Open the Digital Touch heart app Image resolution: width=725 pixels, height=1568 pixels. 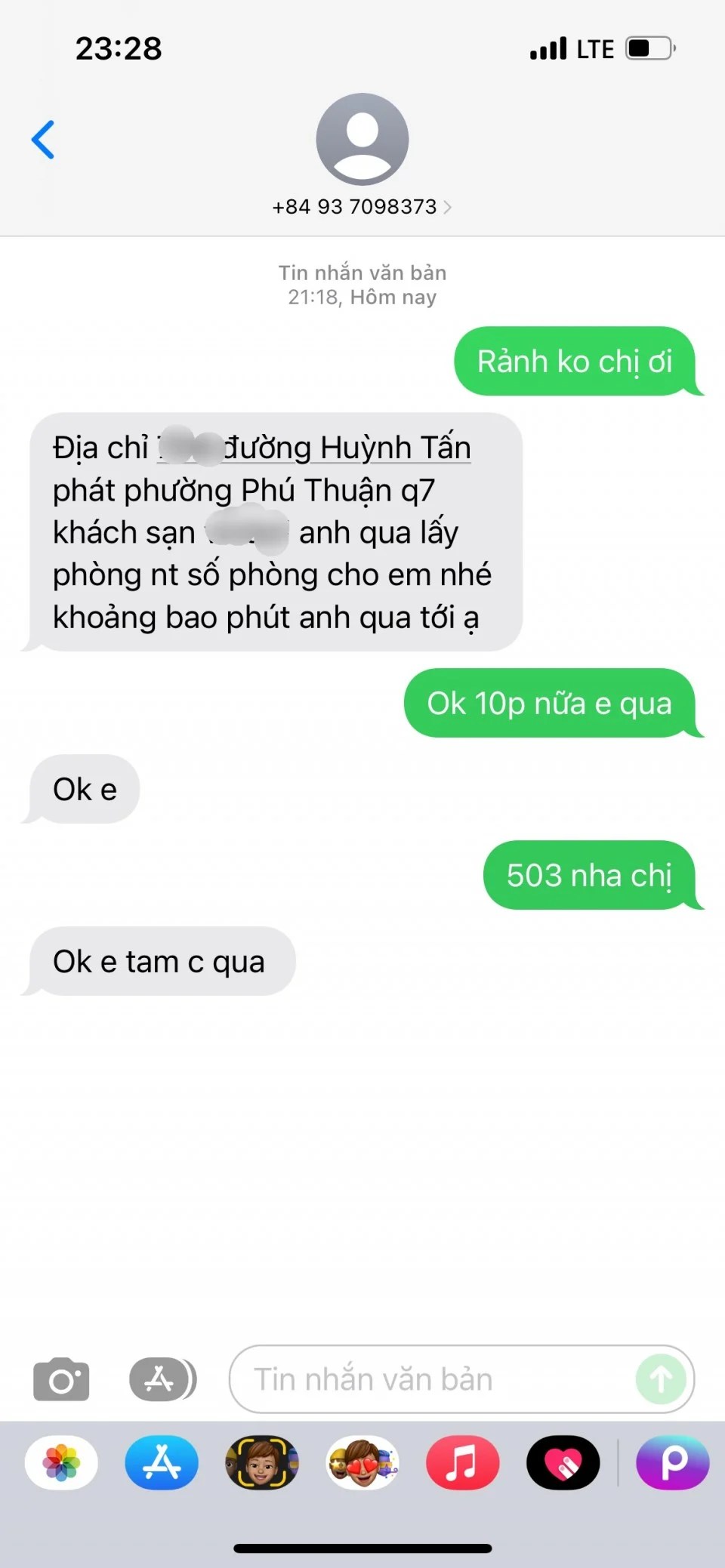point(563,1462)
